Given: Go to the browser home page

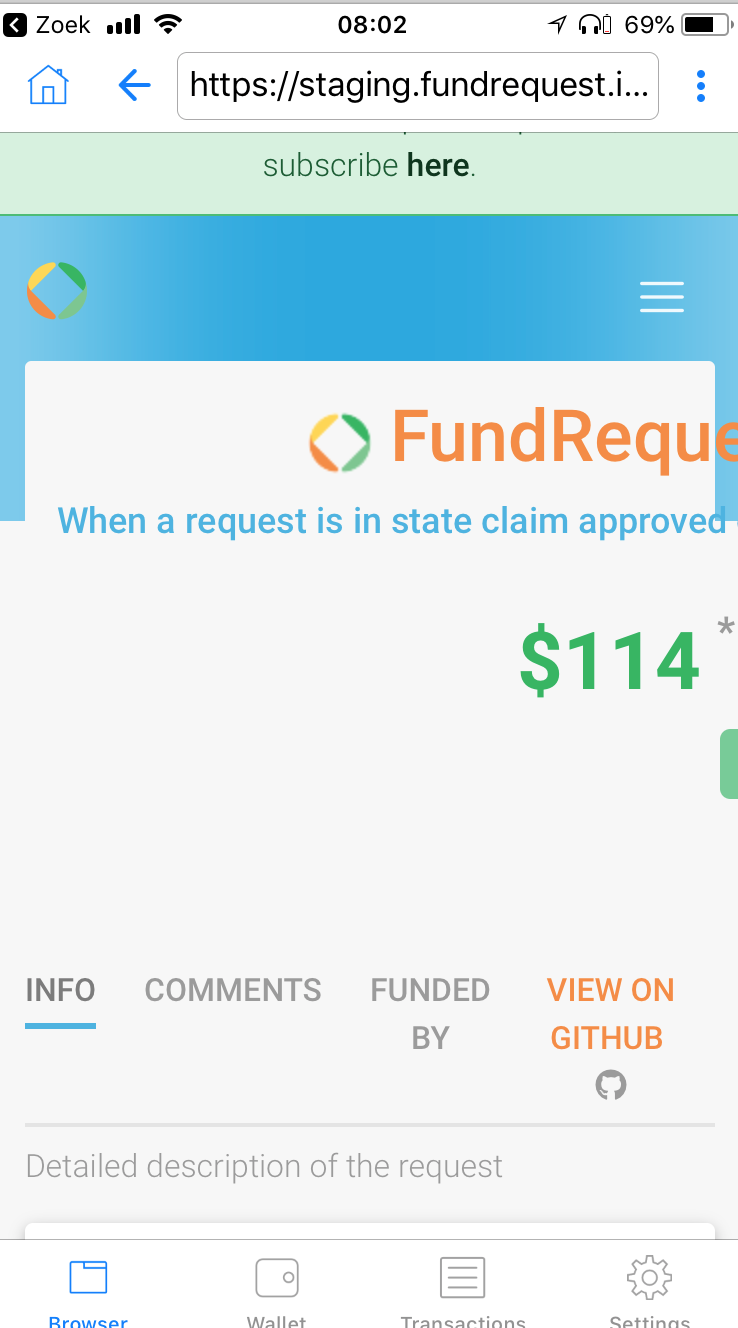Looking at the screenshot, I should [x=48, y=86].
